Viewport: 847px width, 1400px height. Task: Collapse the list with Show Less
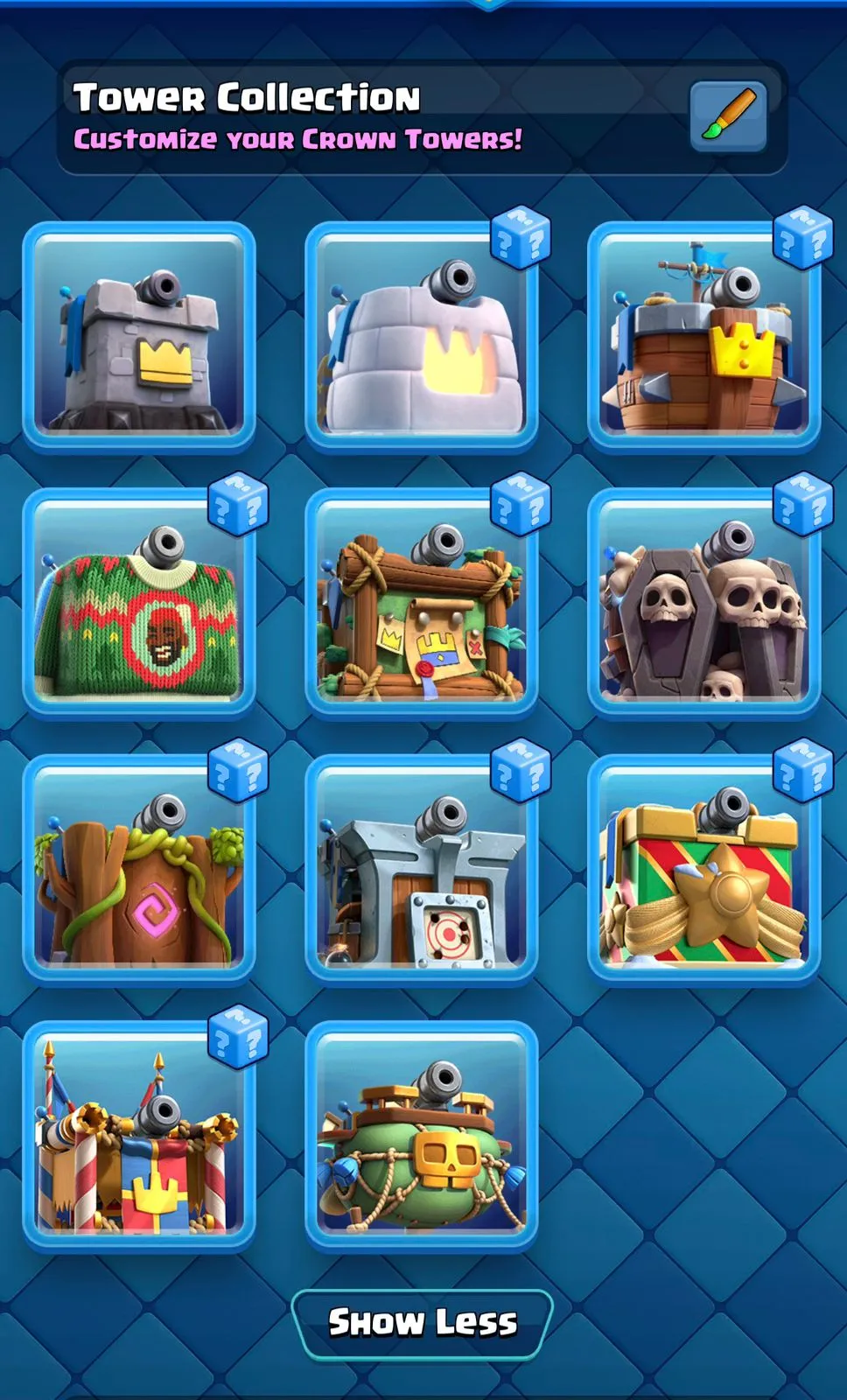[x=423, y=1323]
